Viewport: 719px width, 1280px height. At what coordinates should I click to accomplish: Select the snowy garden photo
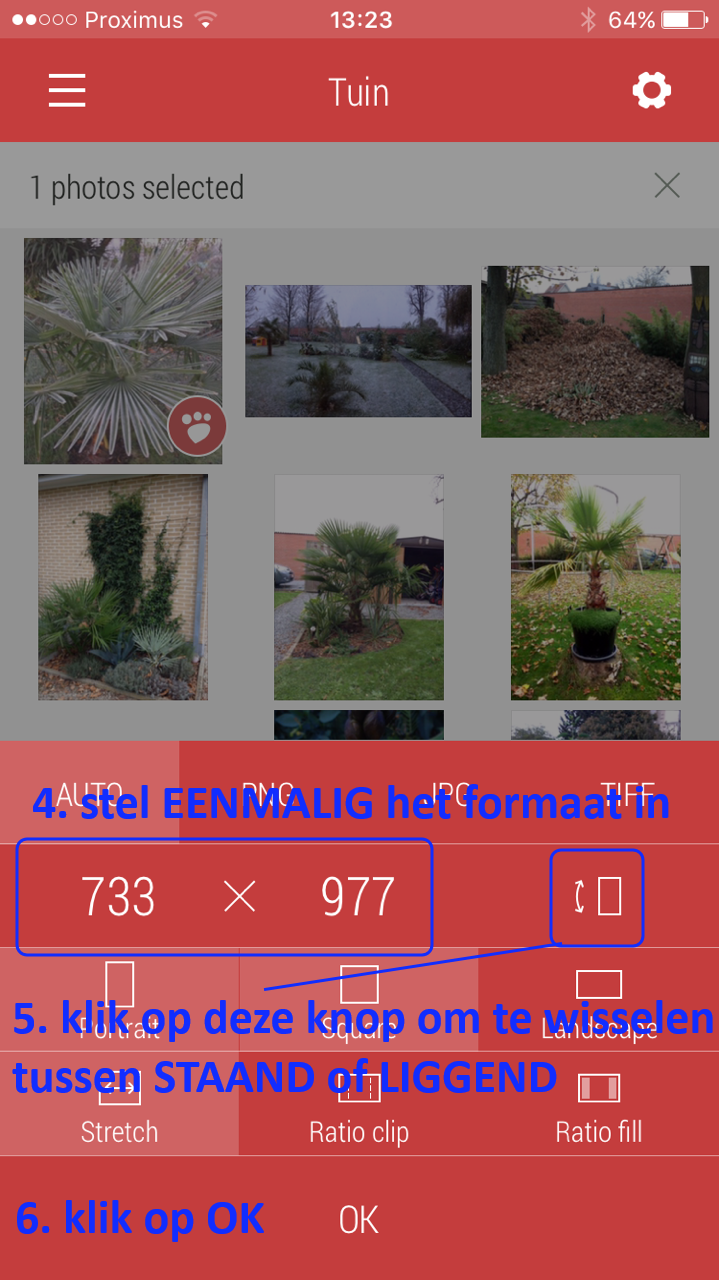click(x=358, y=350)
